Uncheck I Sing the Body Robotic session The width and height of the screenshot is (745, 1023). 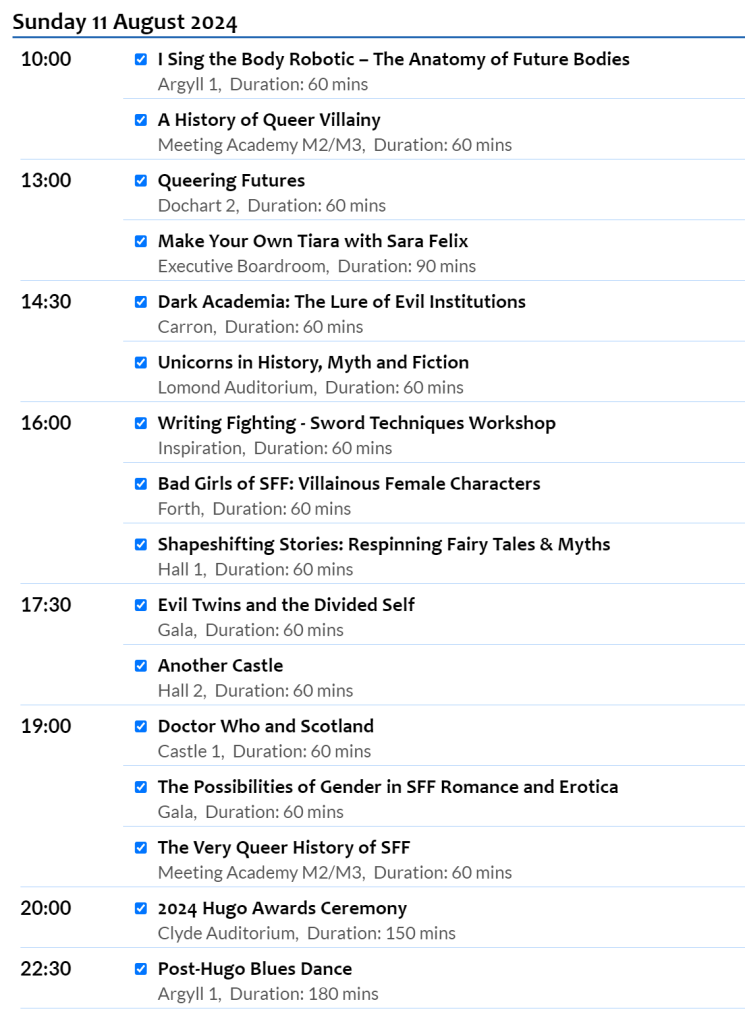141,60
